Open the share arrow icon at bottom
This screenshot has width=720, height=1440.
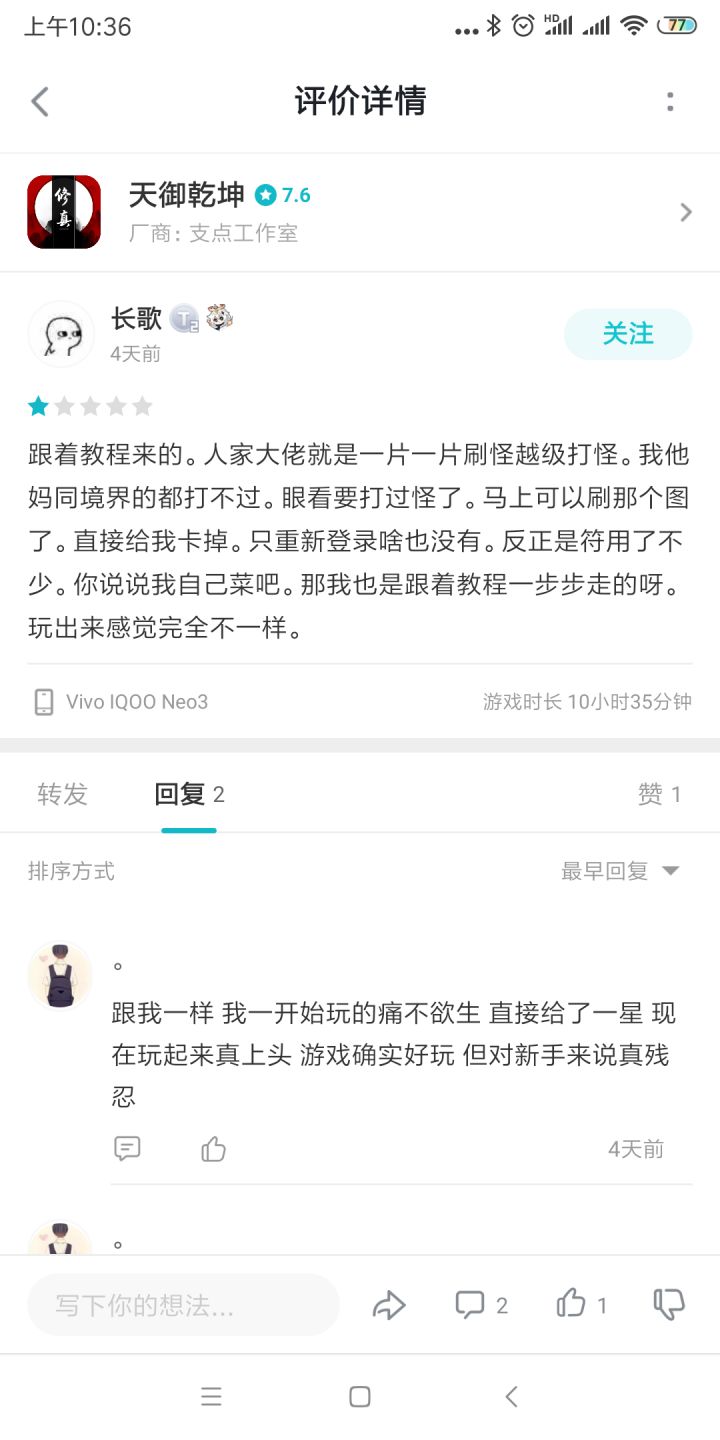pyautogui.click(x=388, y=1304)
